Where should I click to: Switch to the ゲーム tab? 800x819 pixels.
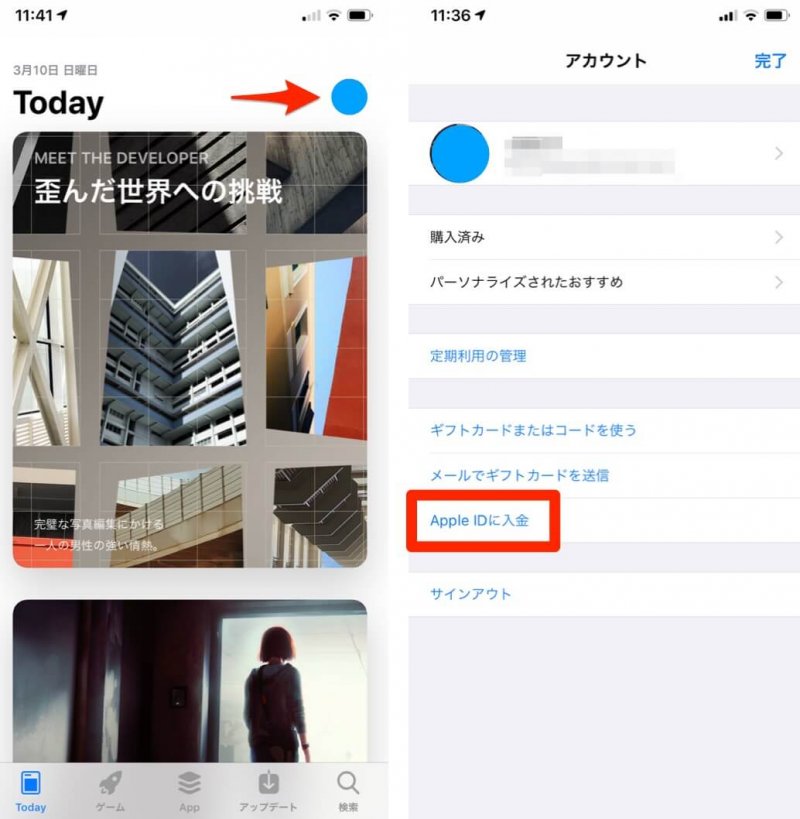click(110, 791)
